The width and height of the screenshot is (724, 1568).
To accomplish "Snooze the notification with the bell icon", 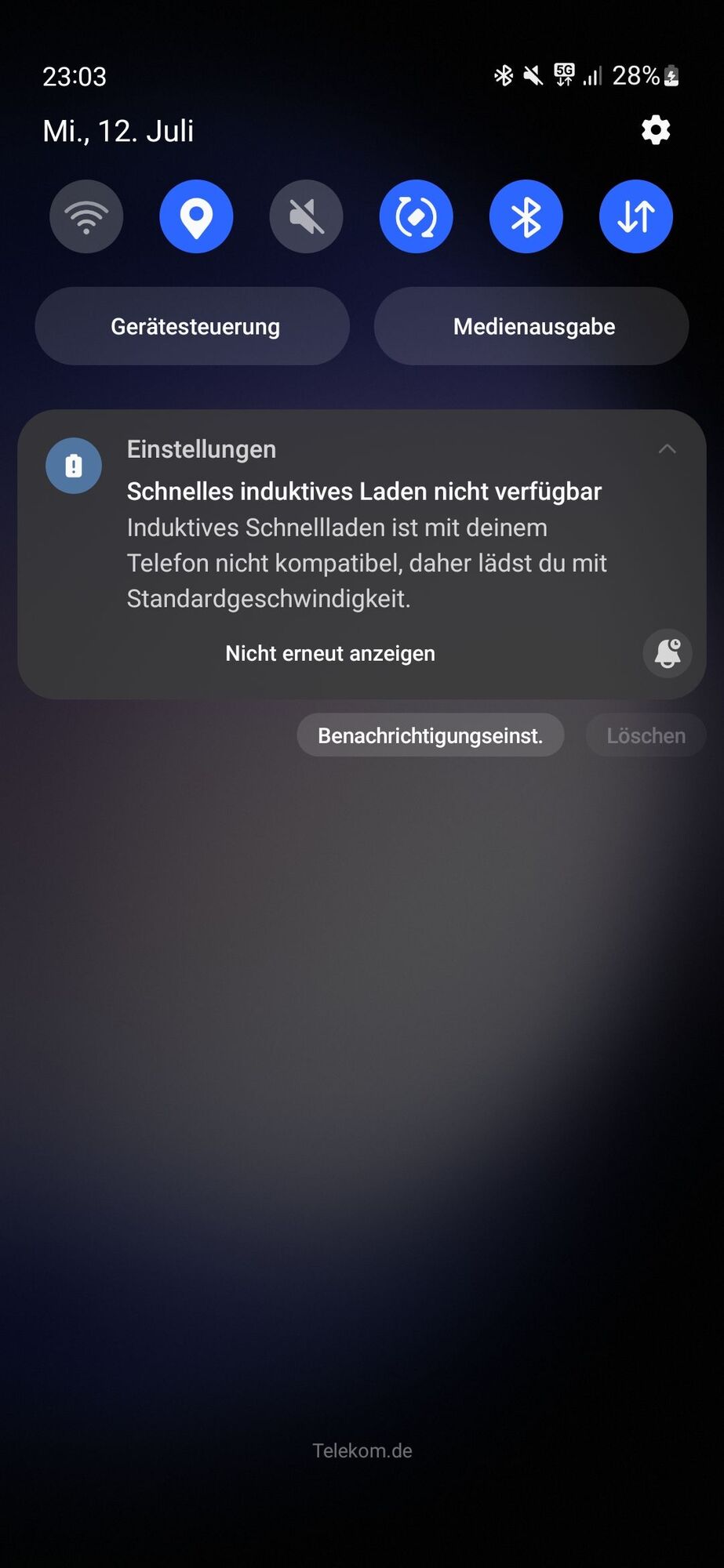I will pyautogui.click(x=667, y=653).
